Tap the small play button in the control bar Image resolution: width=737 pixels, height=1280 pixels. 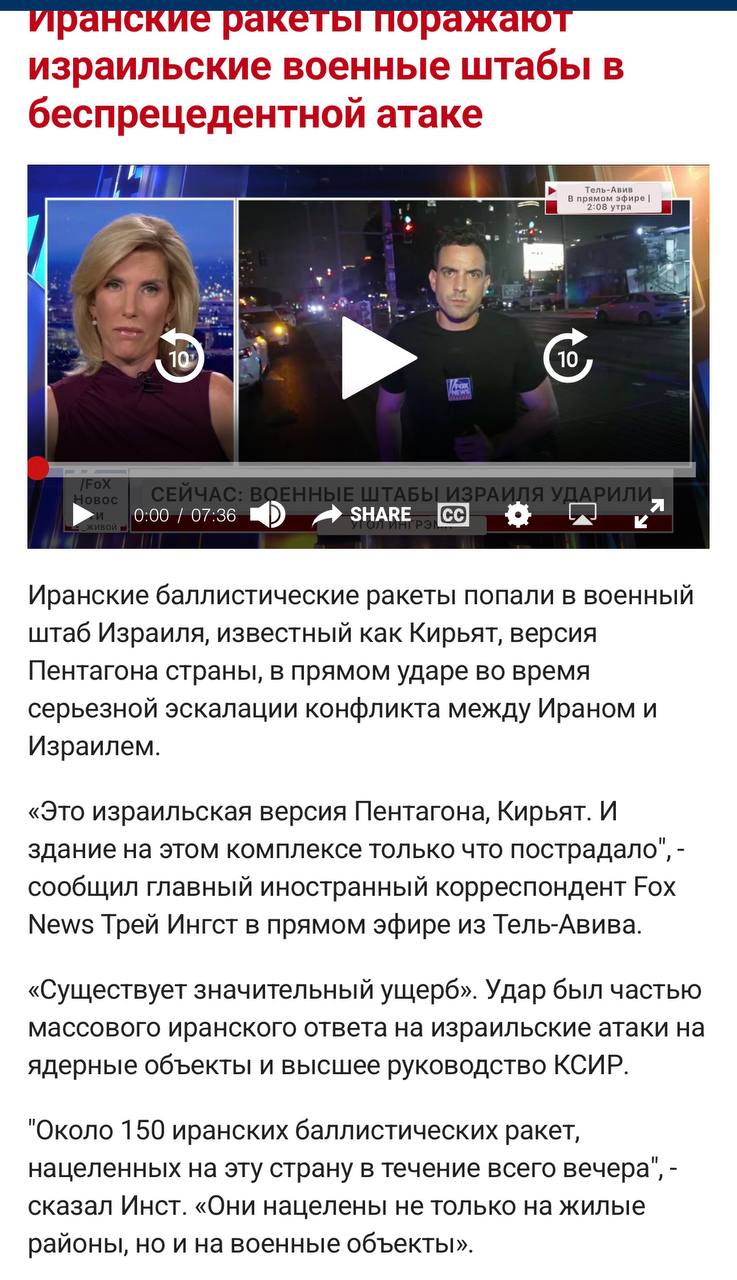coord(82,515)
